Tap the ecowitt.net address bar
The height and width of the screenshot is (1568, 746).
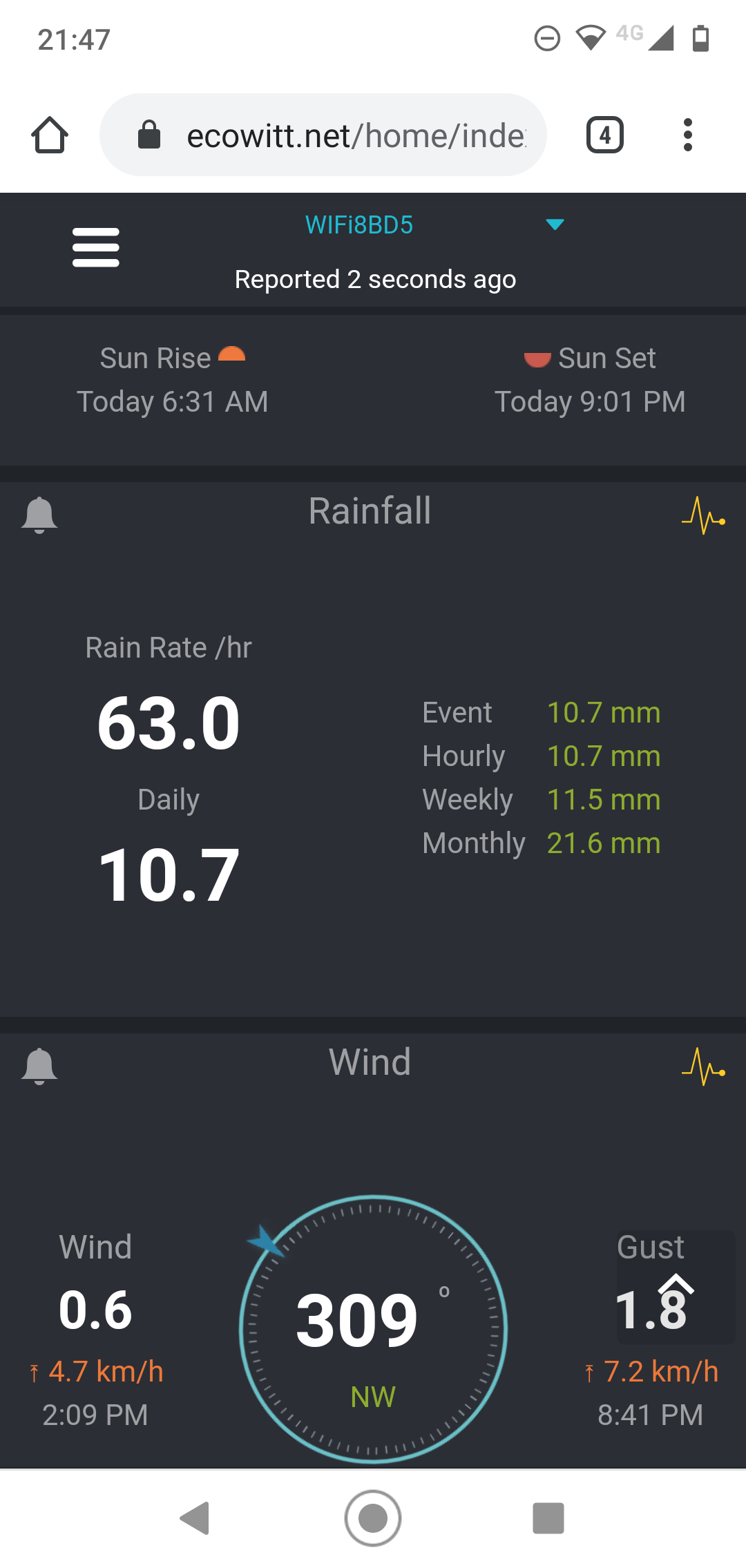323,135
